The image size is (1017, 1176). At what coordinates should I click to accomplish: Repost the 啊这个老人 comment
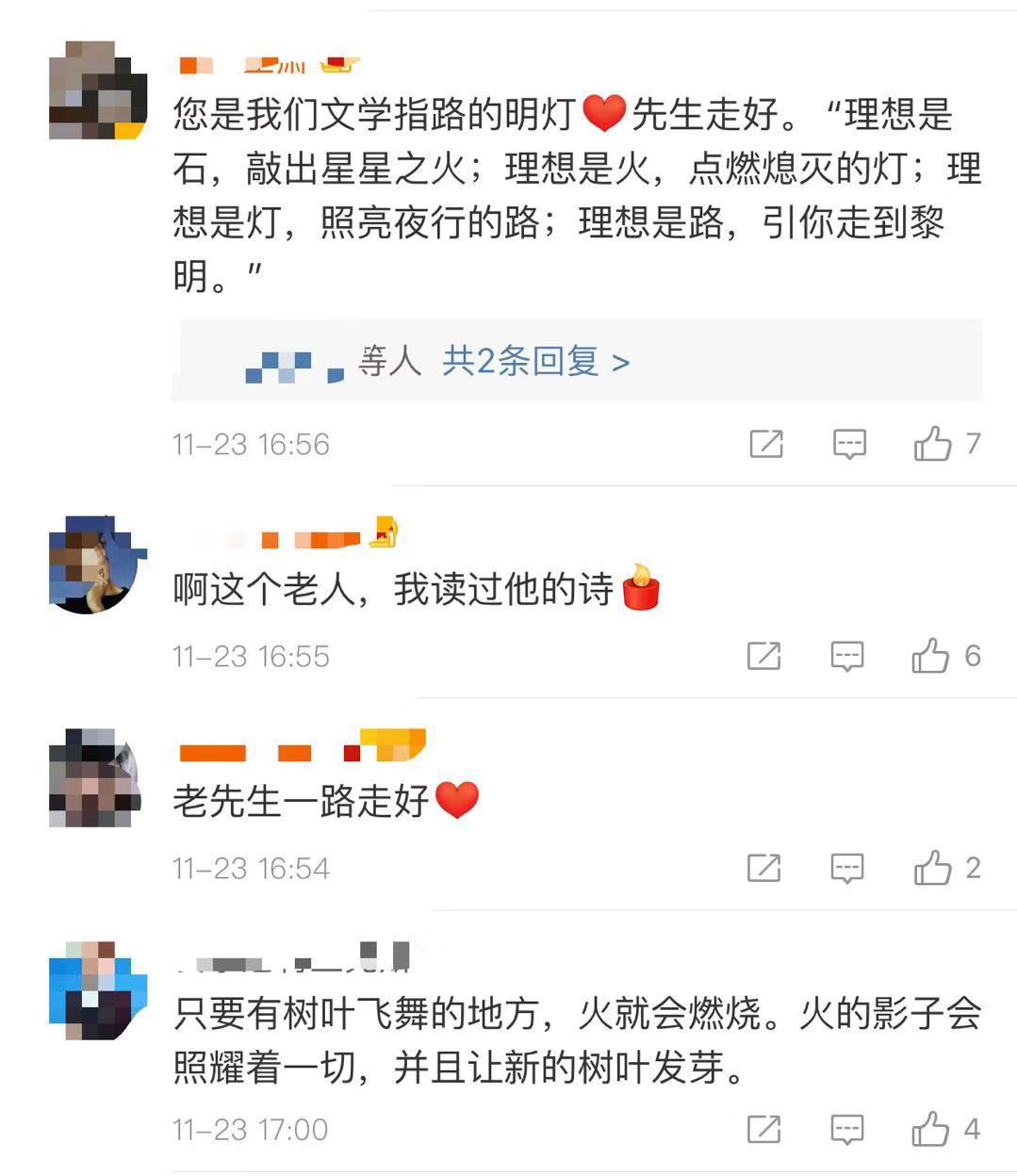point(763,656)
